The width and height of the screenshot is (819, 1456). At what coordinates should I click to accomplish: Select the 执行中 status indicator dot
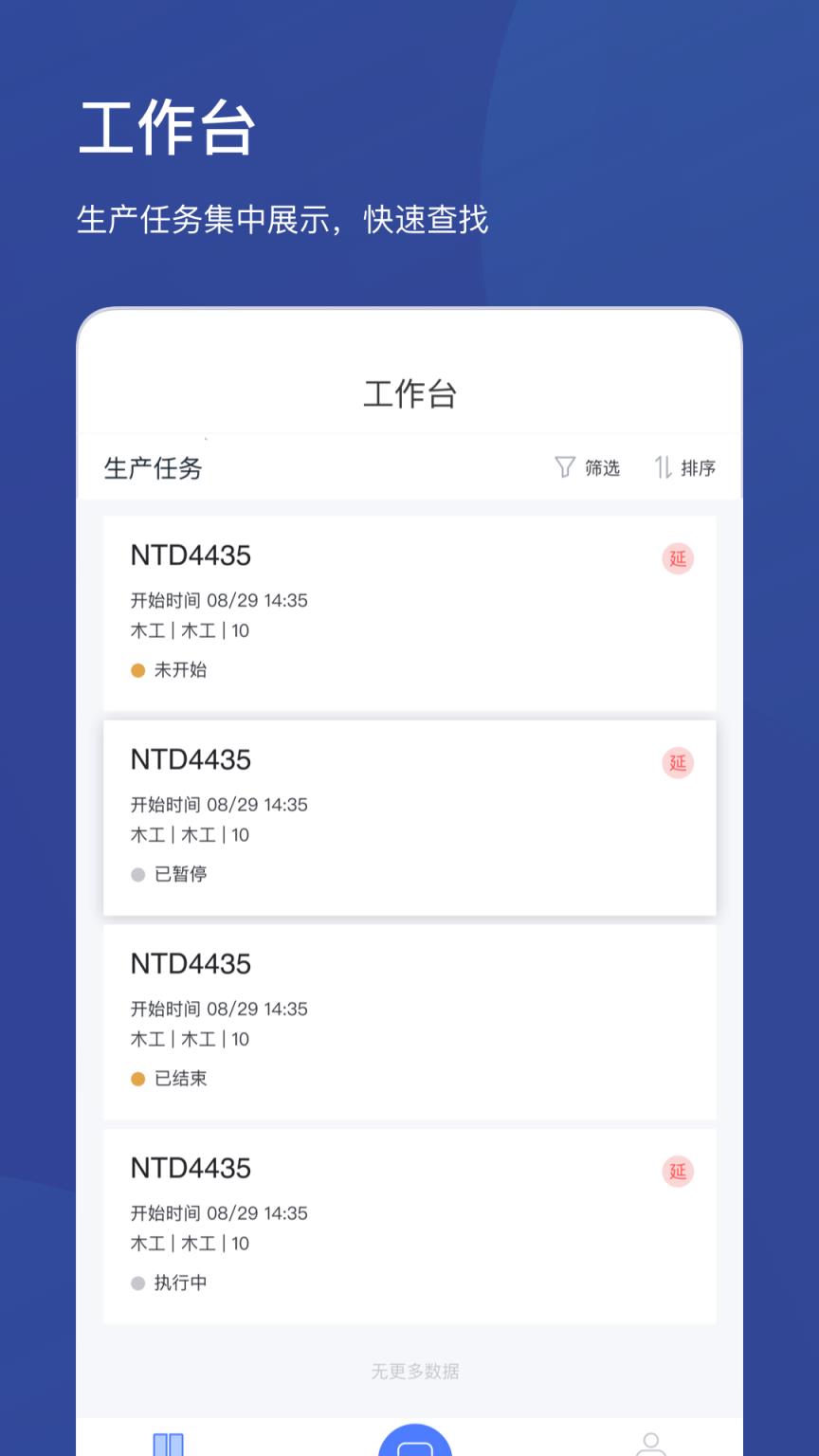pos(136,1283)
